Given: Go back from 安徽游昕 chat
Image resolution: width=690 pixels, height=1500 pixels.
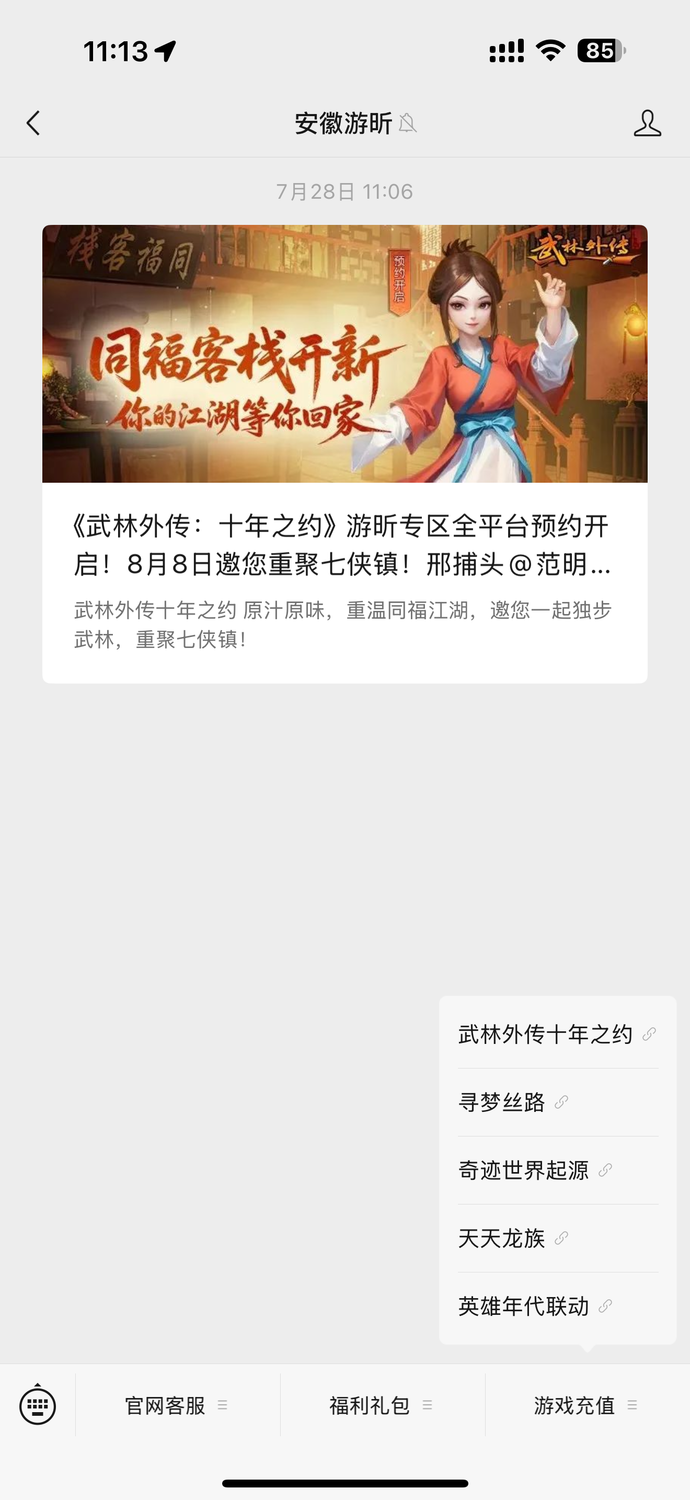Looking at the screenshot, I should coord(33,123).
